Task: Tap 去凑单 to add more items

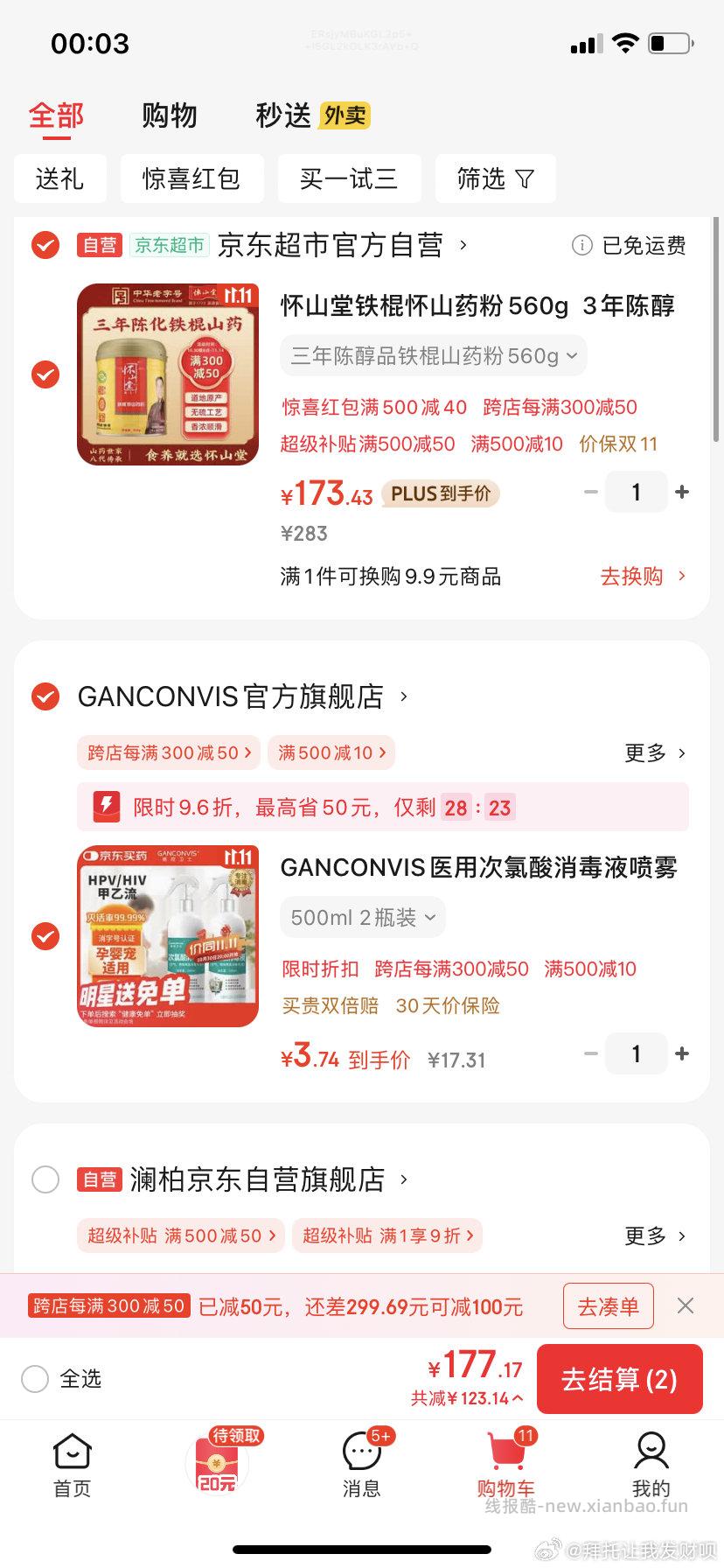Action: tap(608, 1305)
